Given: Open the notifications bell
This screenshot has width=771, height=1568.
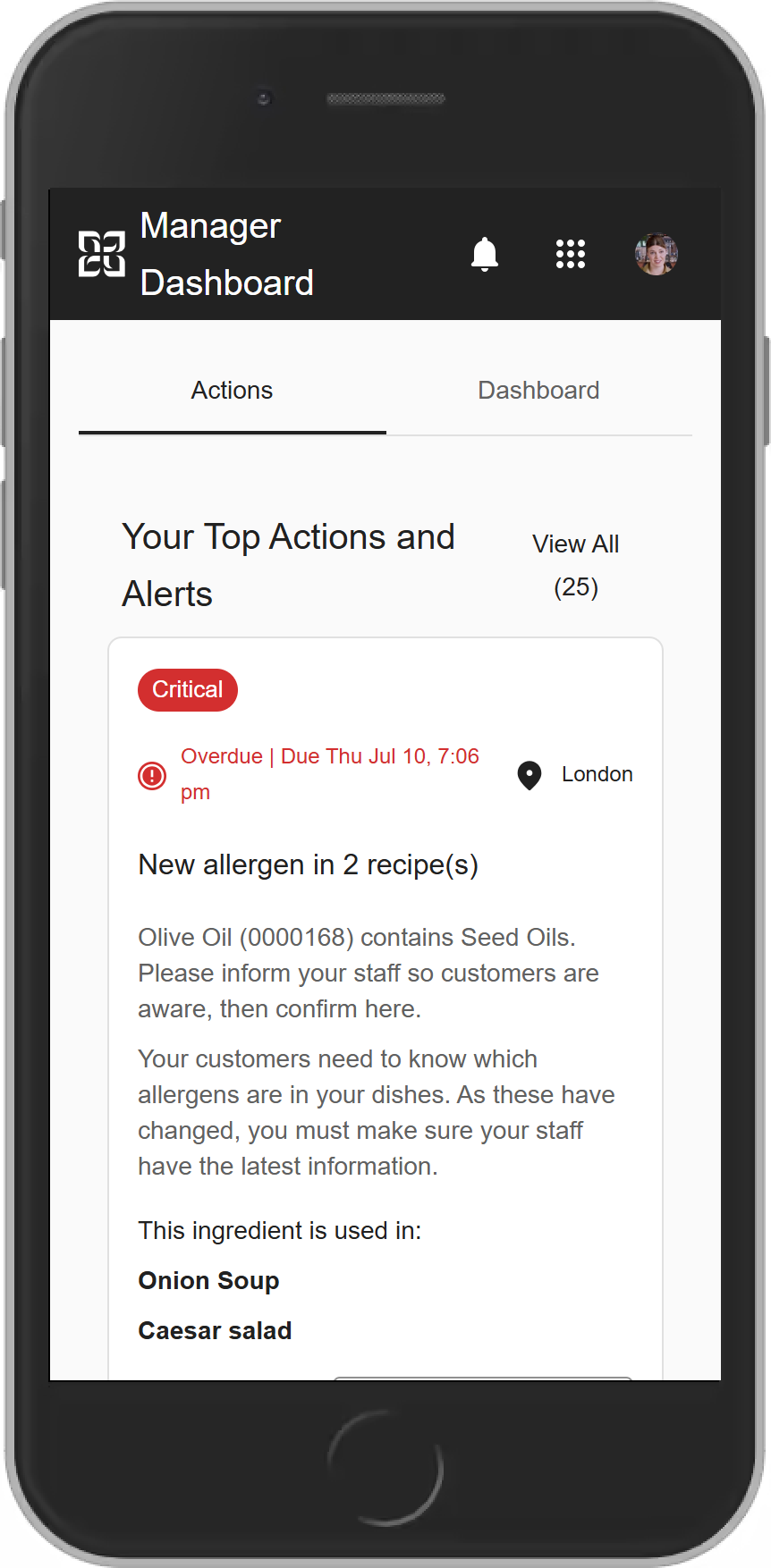Looking at the screenshot, I should coord(484,255).
